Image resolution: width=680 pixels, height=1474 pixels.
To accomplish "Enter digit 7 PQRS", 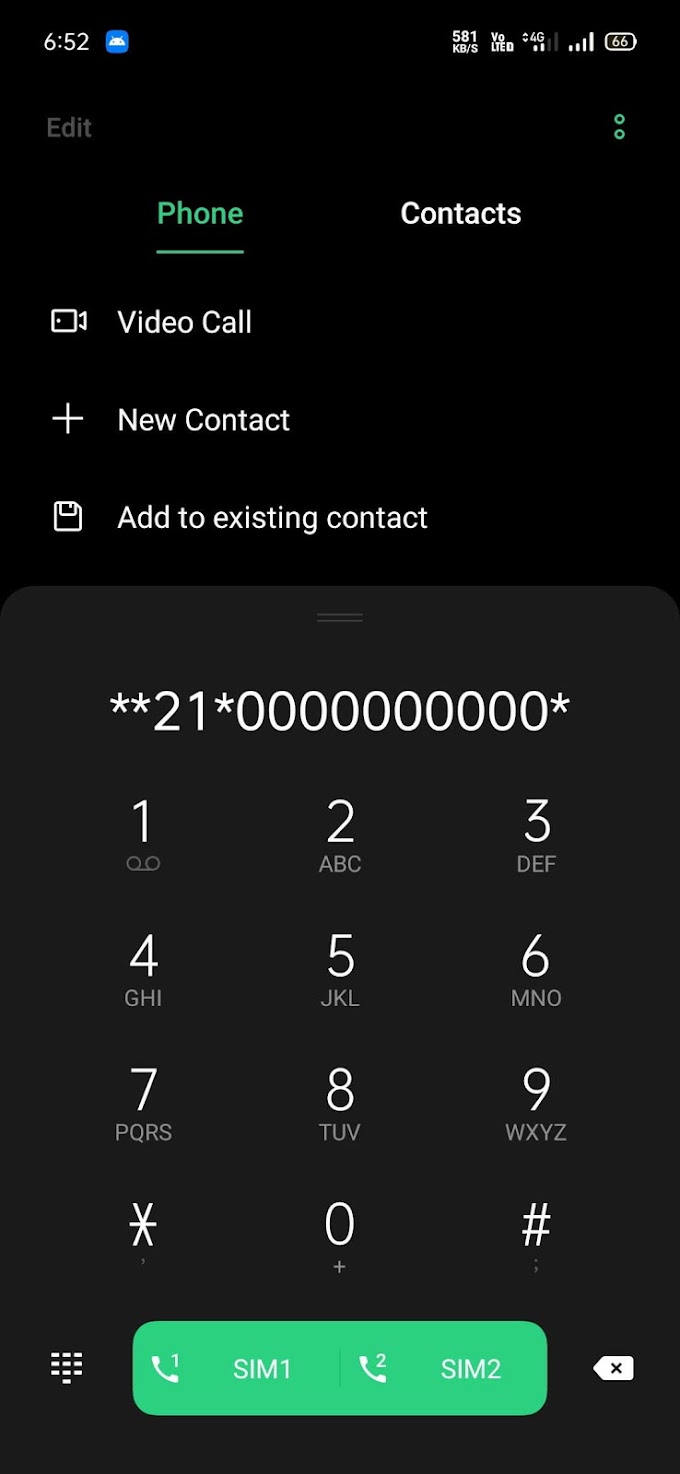I will pos(143,1103).
